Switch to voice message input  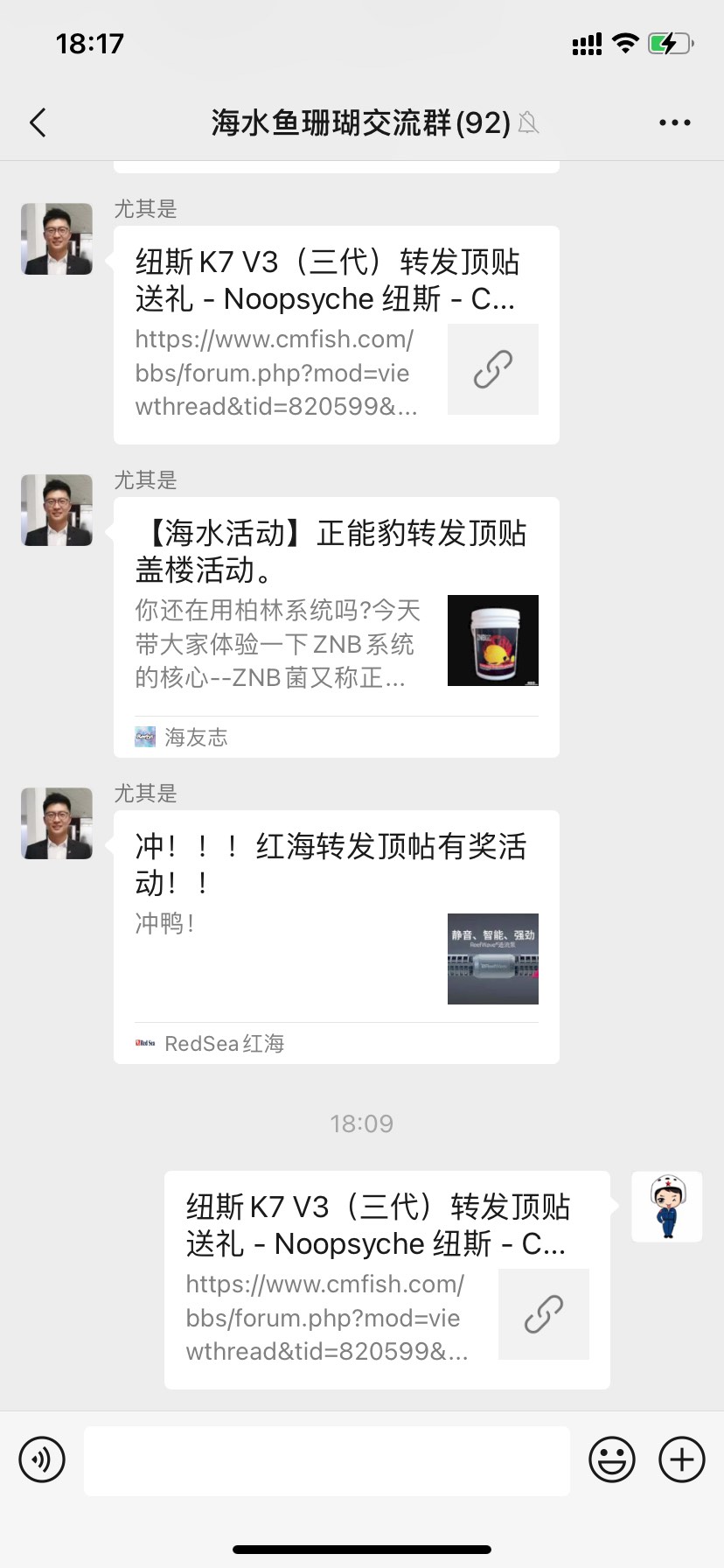click(42, 1459)
